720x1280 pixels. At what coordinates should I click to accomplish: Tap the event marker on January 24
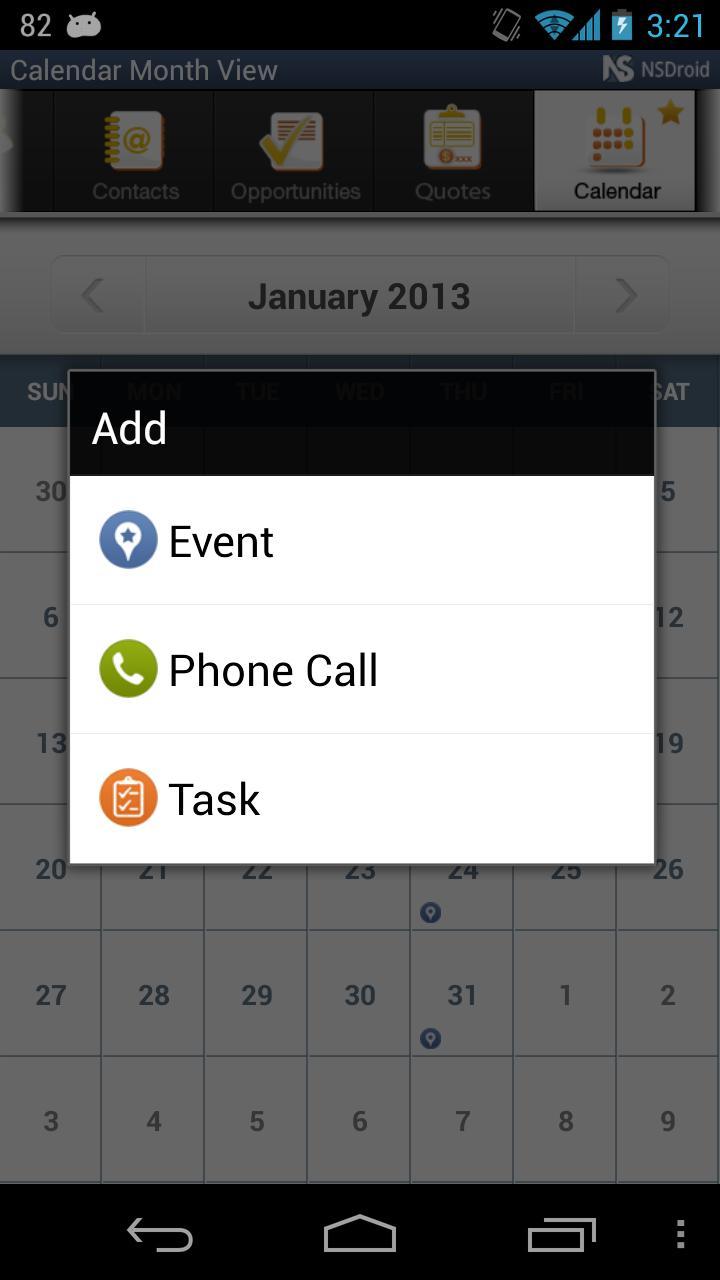pos(431,911)
